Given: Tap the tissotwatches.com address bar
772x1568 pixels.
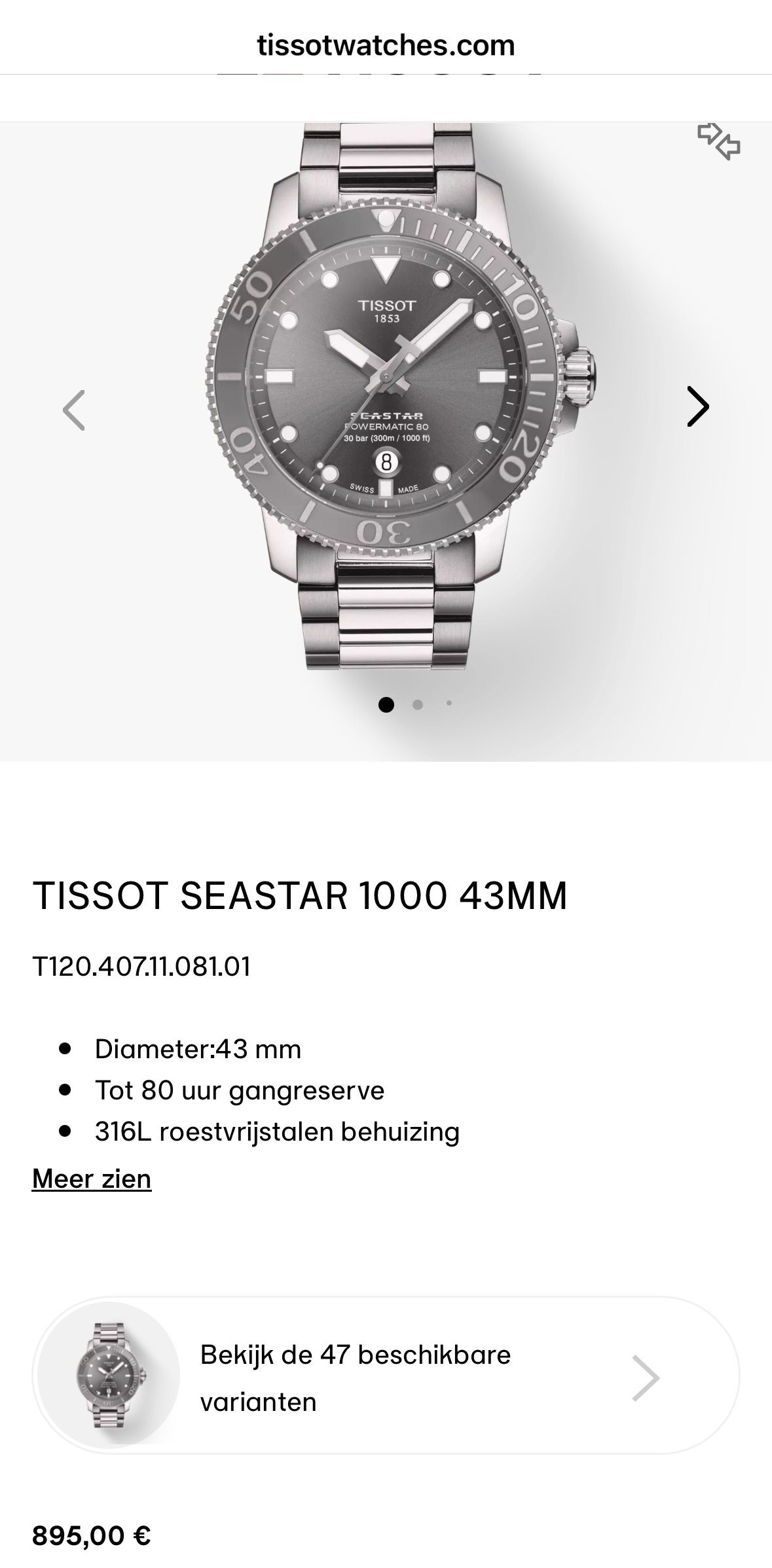Looking at the screenshot, I should click(x=386, y=46).
